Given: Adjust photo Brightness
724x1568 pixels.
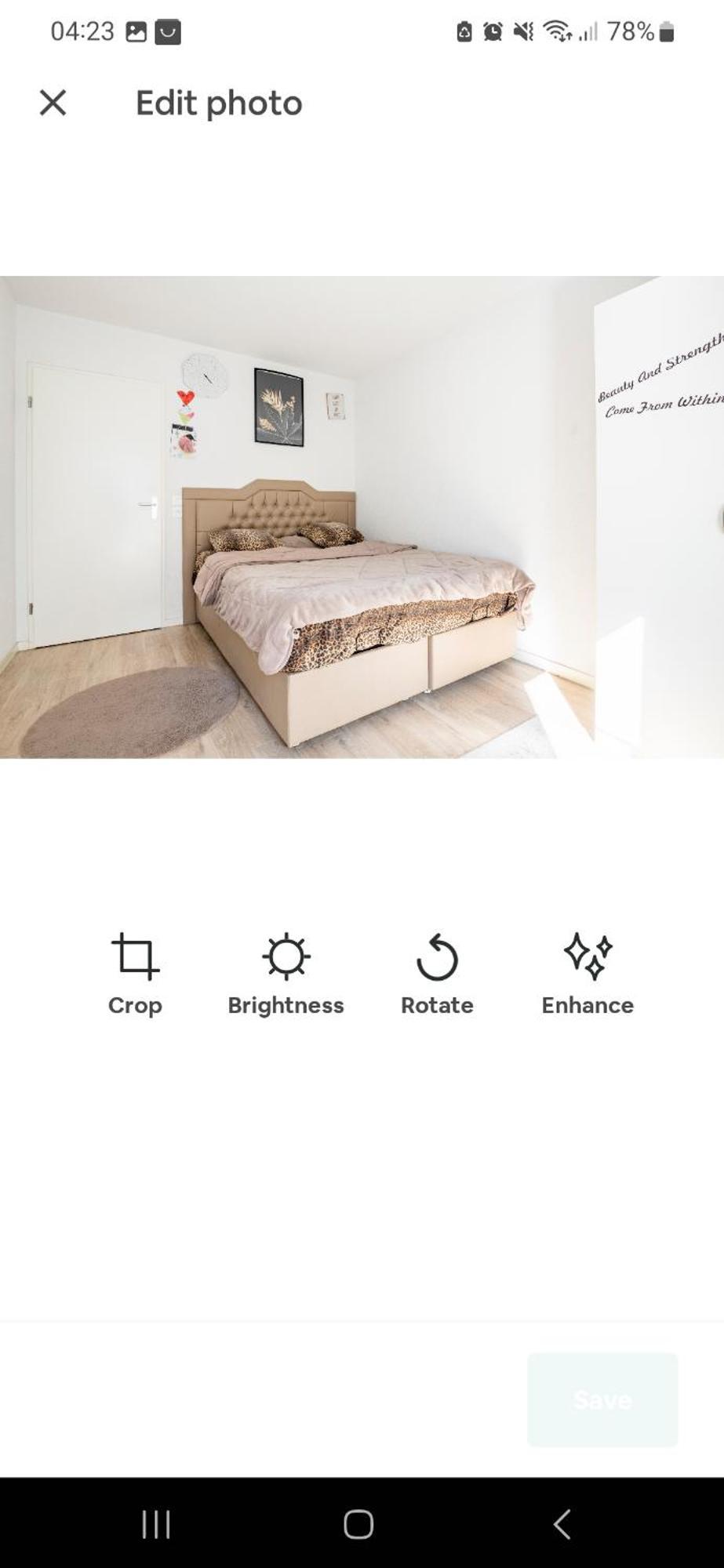Looking at the screenshot, I should click(286, 974).
